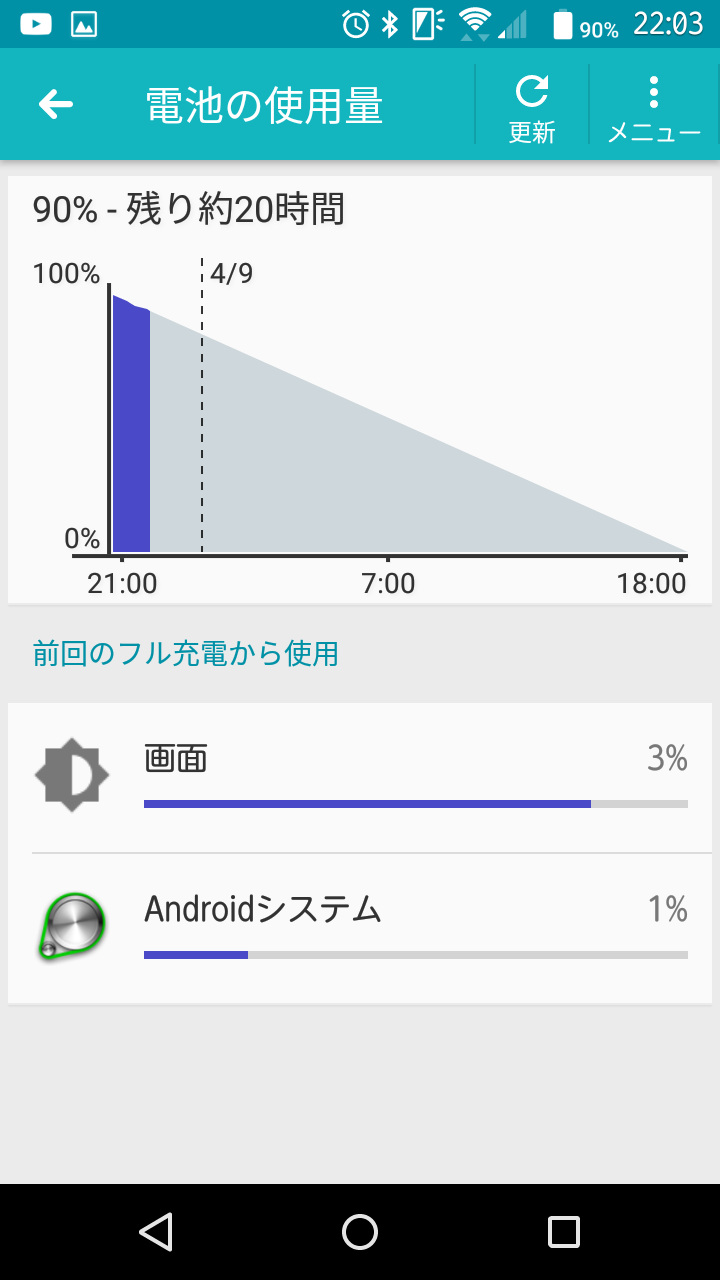Viewport: 720px width, 1280px height.
Task: Go back using the app bar arrow
Action: (x=56, y=104)
